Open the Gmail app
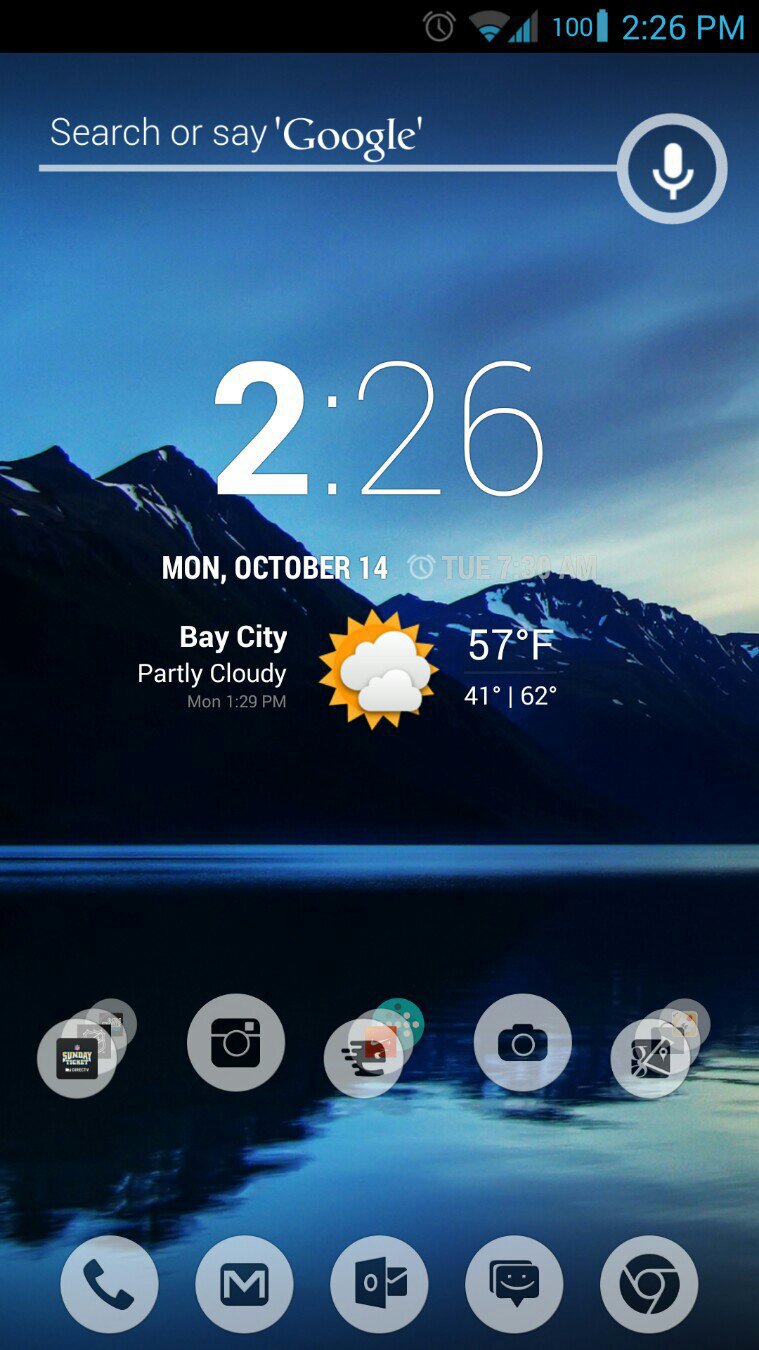Viewport: 759px width, 1350px height. click(x=244, y=1284)
